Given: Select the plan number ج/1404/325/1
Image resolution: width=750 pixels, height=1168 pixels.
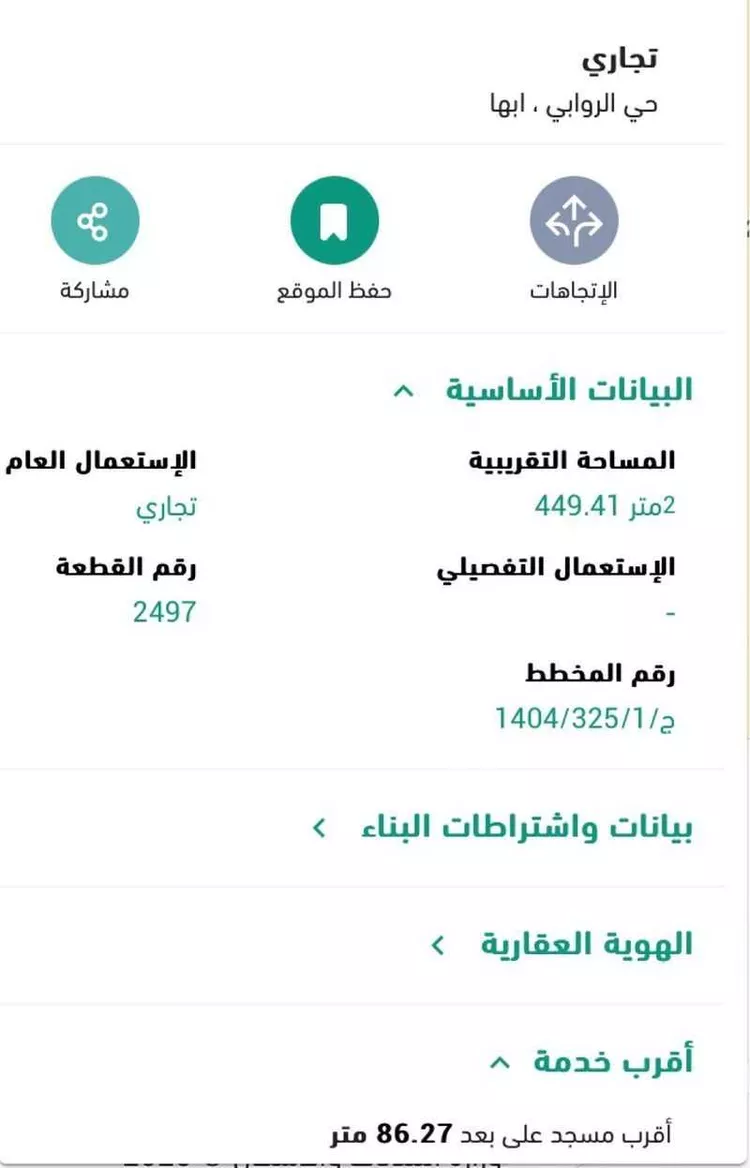Looking at the screenshot, I should pos(588,719).
